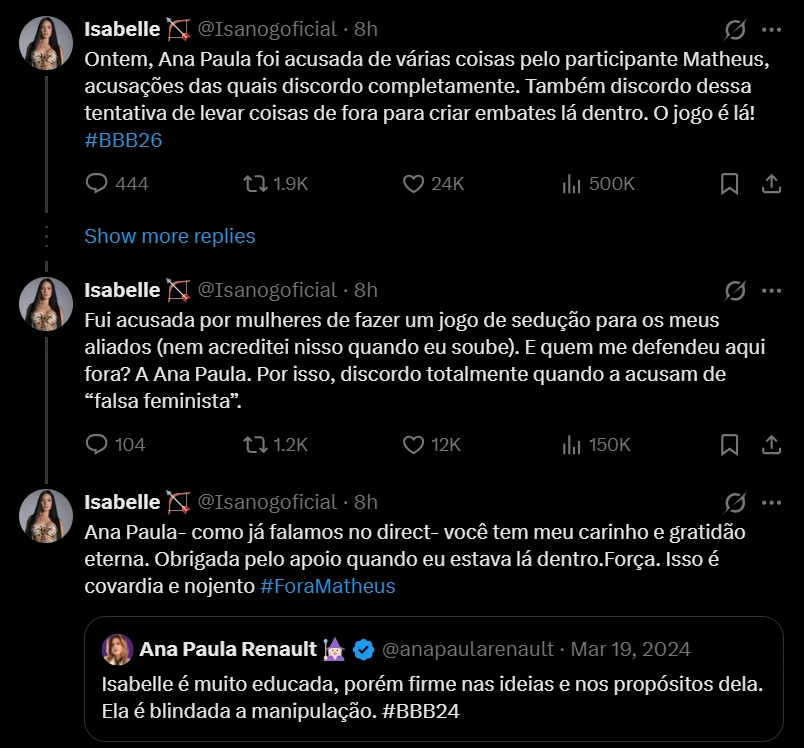
Task: Share the tweet with 500K views
Action: tap(771, 184)
